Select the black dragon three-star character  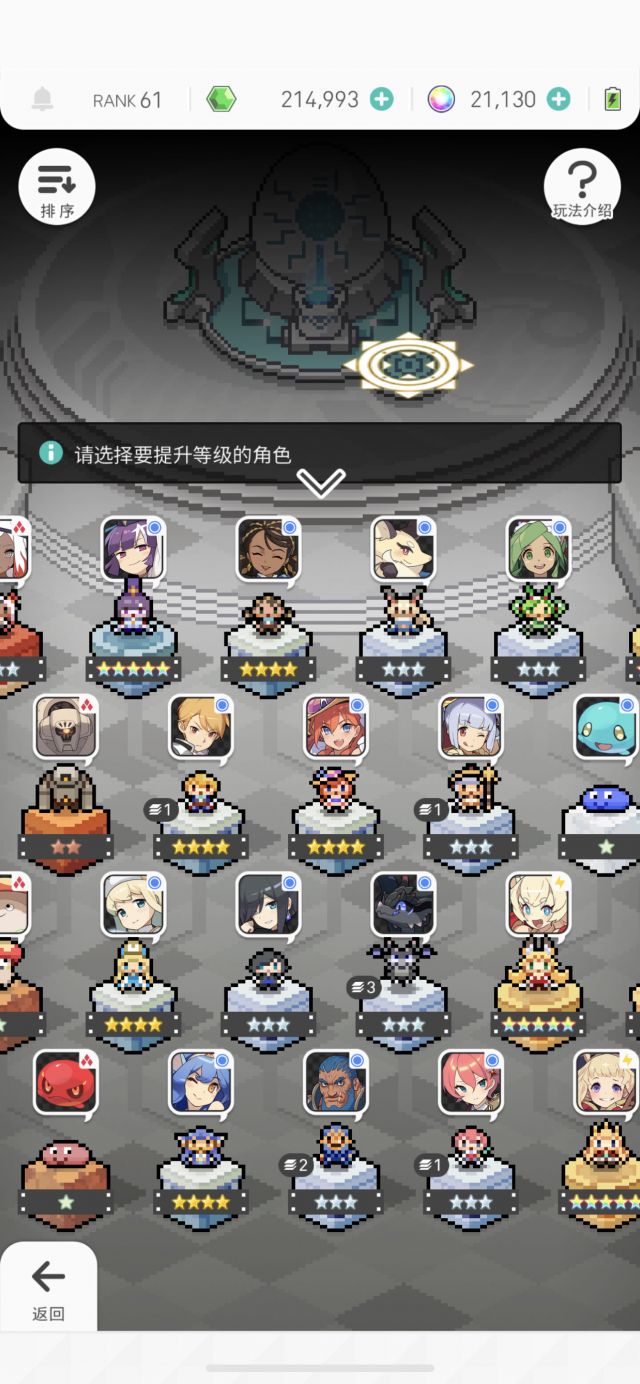click(403, 958)
